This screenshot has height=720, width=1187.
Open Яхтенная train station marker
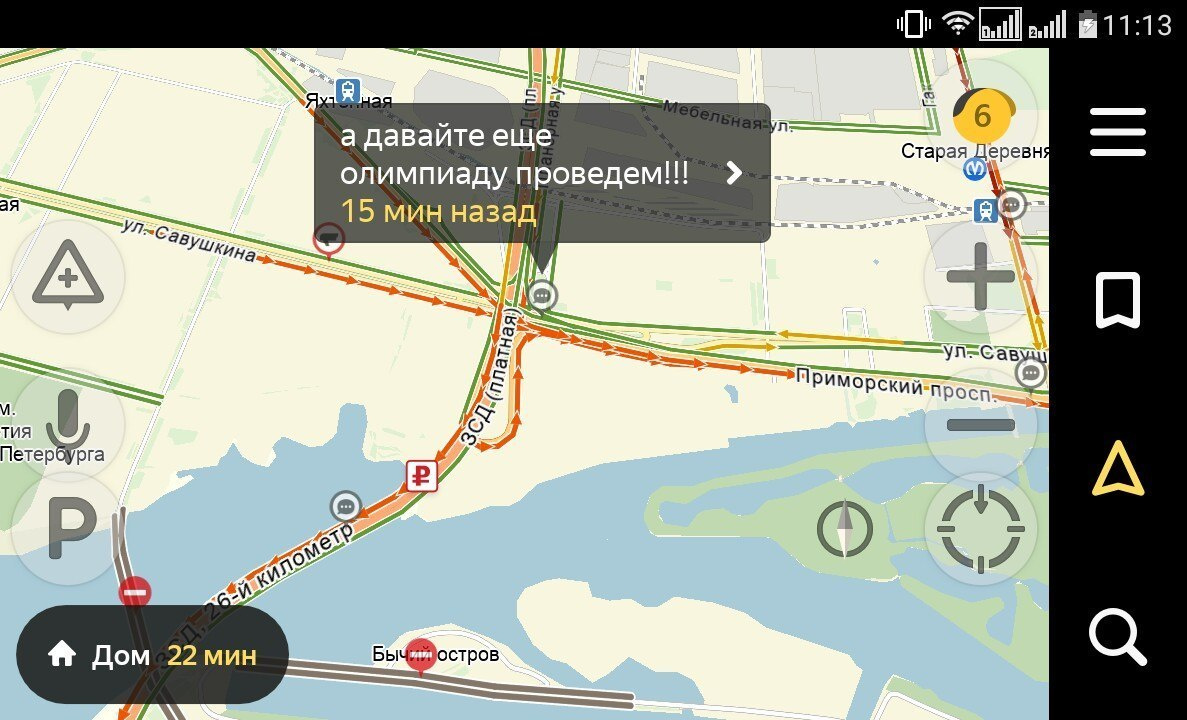(x=347, y=90)
